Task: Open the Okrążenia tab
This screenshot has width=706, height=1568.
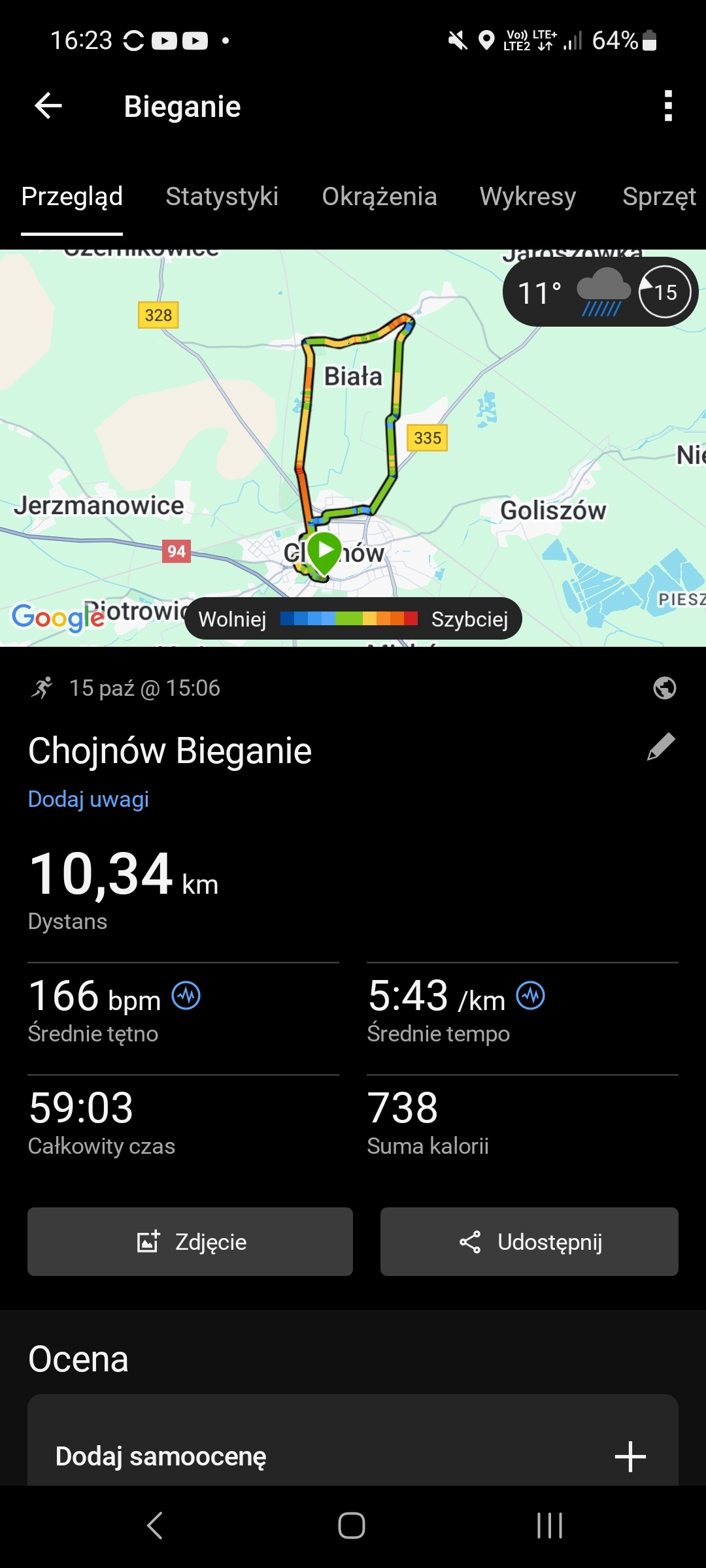Action: tap(379, 197)
